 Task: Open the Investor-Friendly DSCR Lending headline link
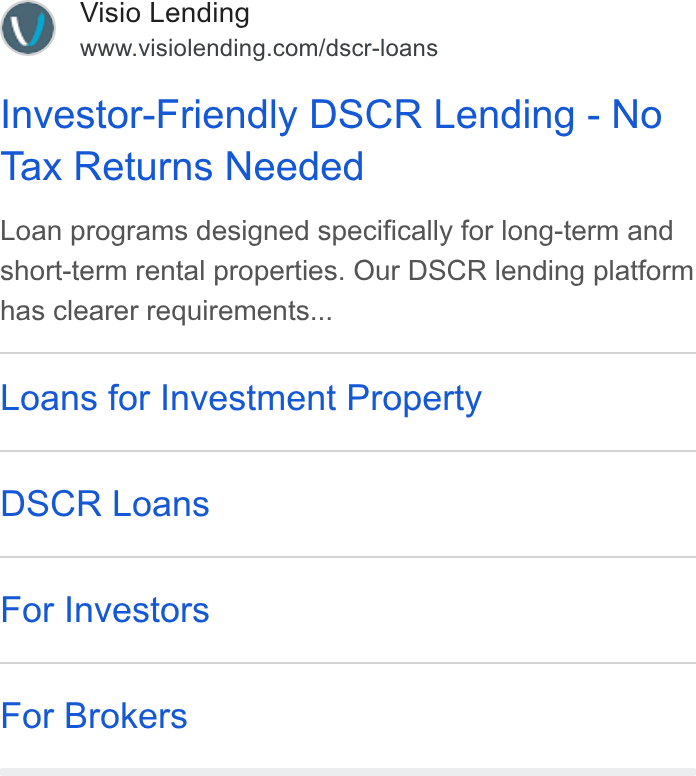pos(331,141)
